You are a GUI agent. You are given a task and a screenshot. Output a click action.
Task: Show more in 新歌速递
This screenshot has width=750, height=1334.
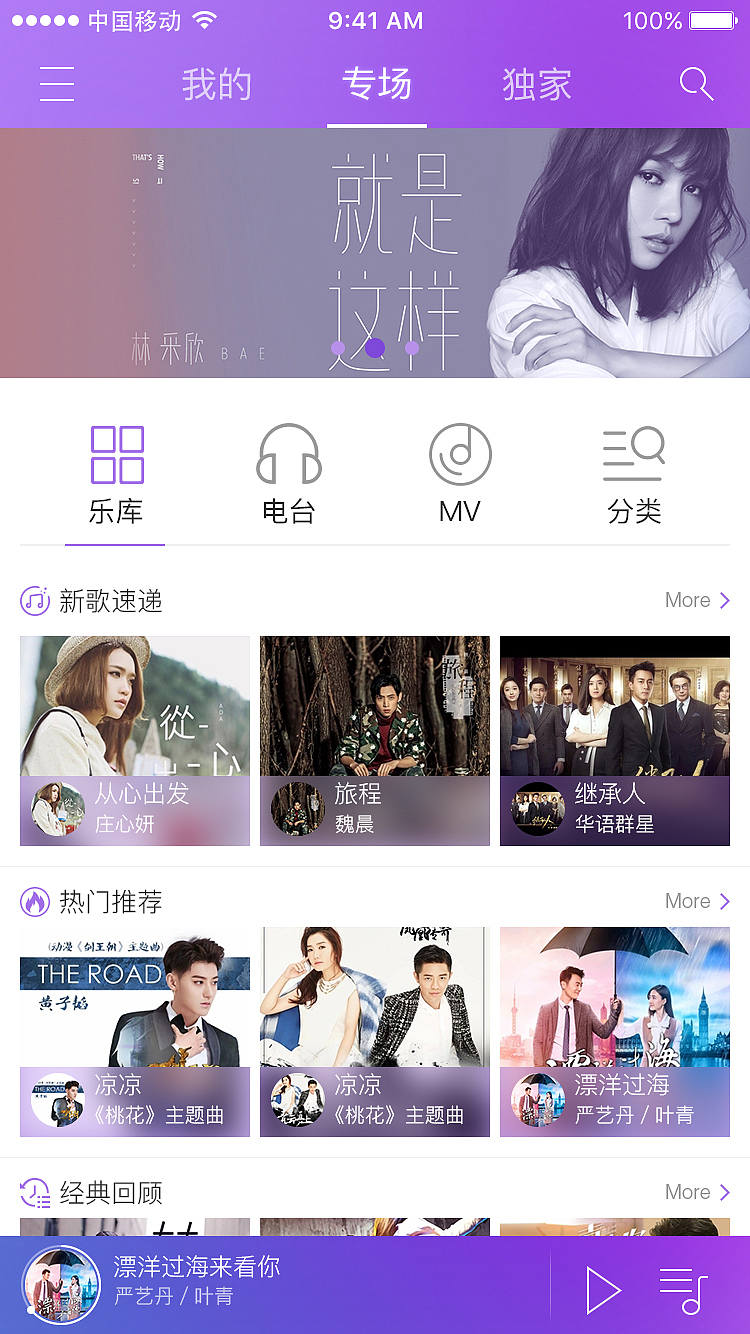click(x=698, y=600)
